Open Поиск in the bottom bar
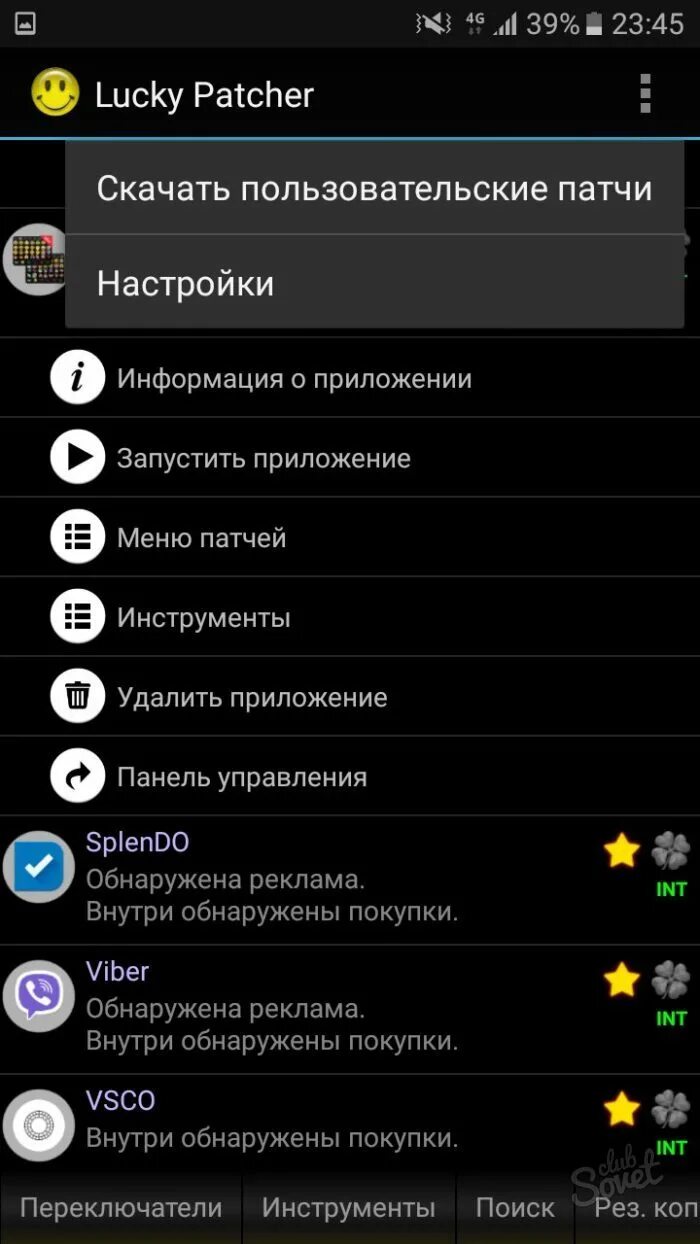 coord(514,1208)
